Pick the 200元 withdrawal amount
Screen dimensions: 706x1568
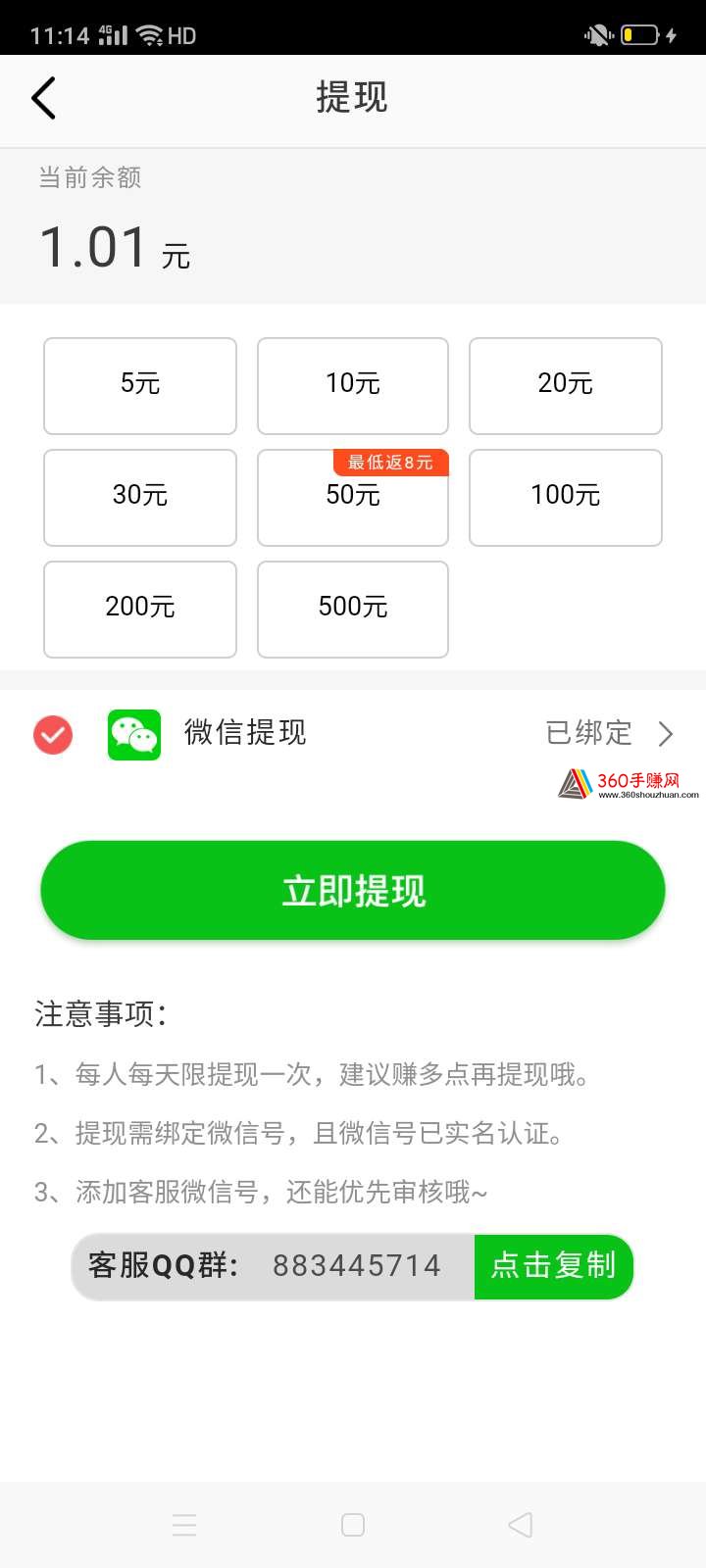click(x=140, y=610)
